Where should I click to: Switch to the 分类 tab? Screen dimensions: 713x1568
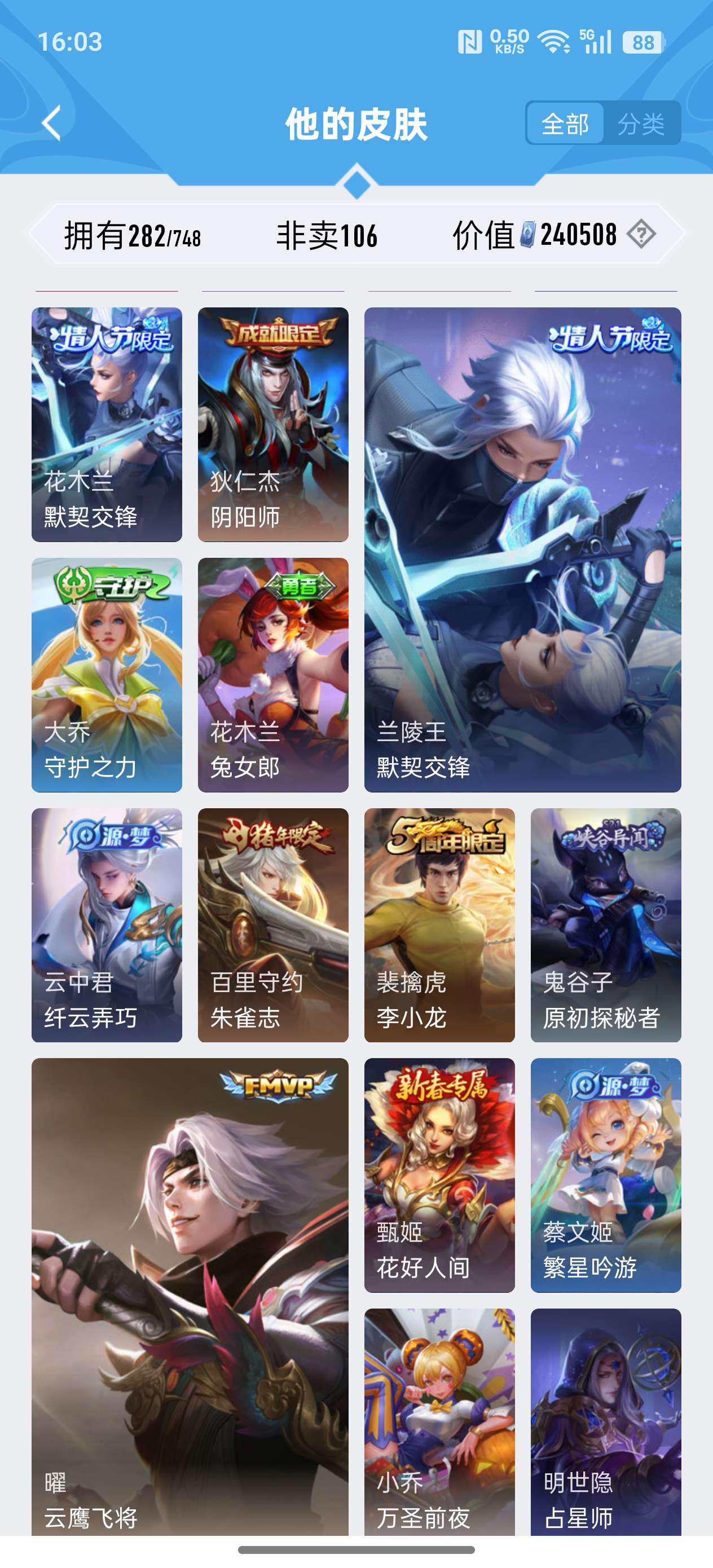coord(641,124)
